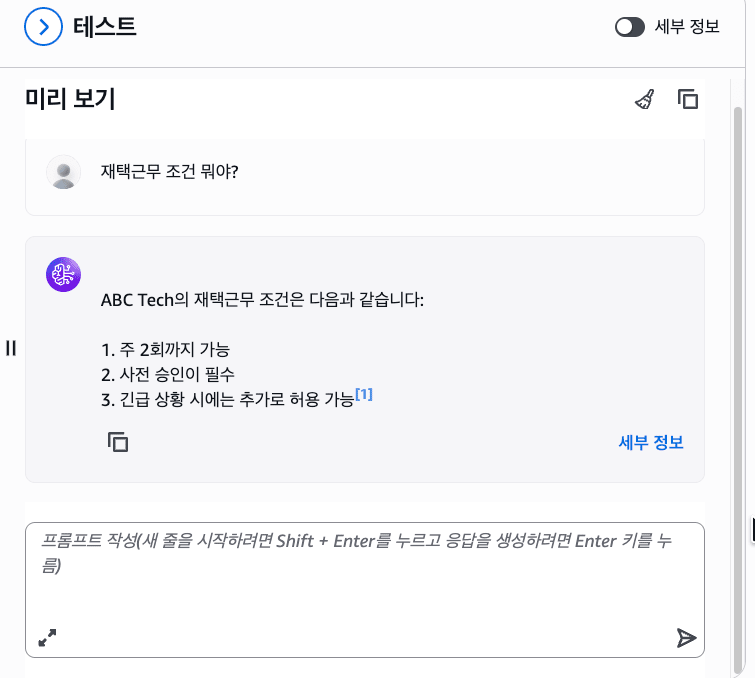Tap the copy icon next to 미리 보기
Screen dimensions: 755x678
687,99
